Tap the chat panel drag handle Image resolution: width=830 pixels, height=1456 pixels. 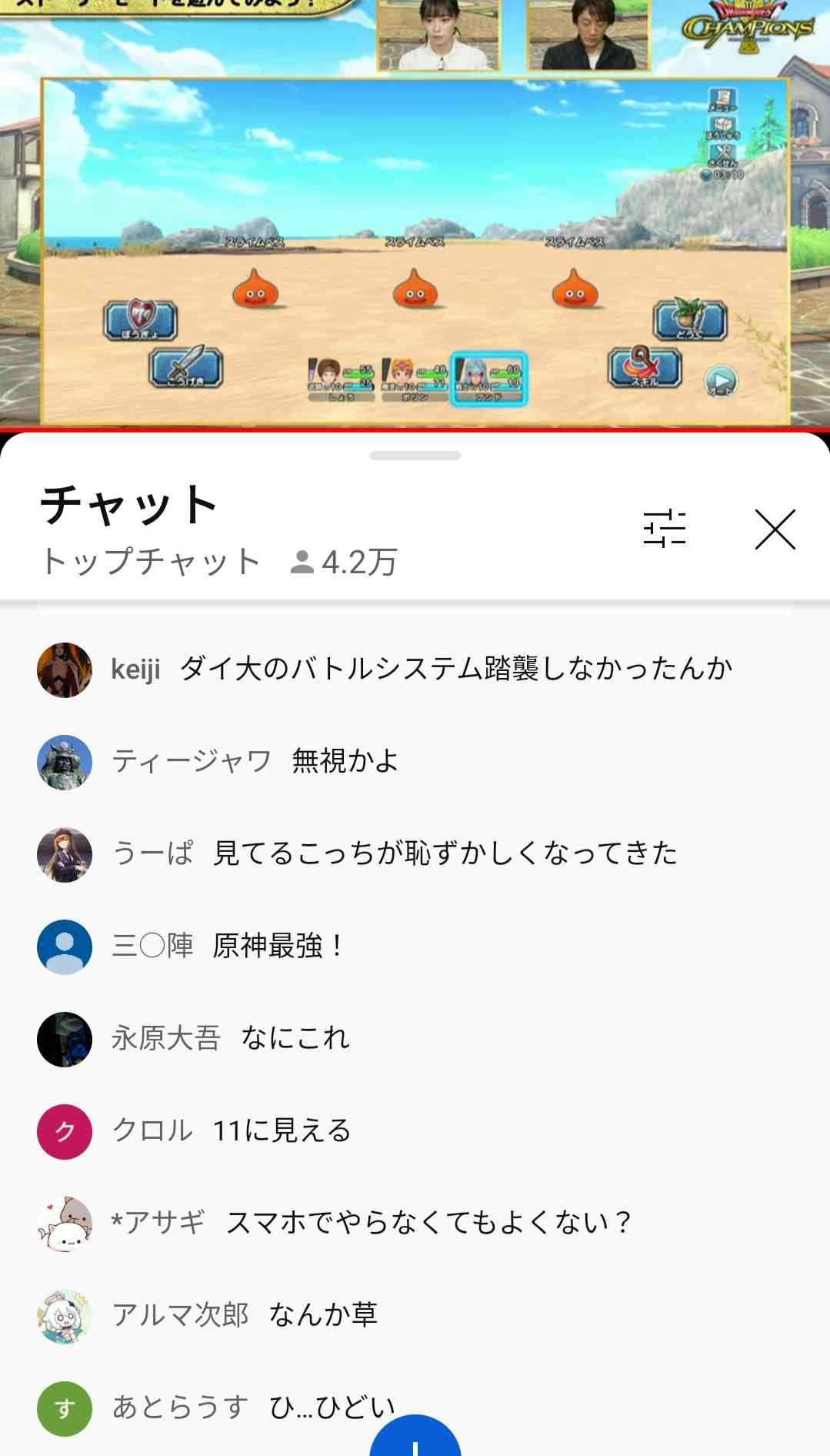415,456
